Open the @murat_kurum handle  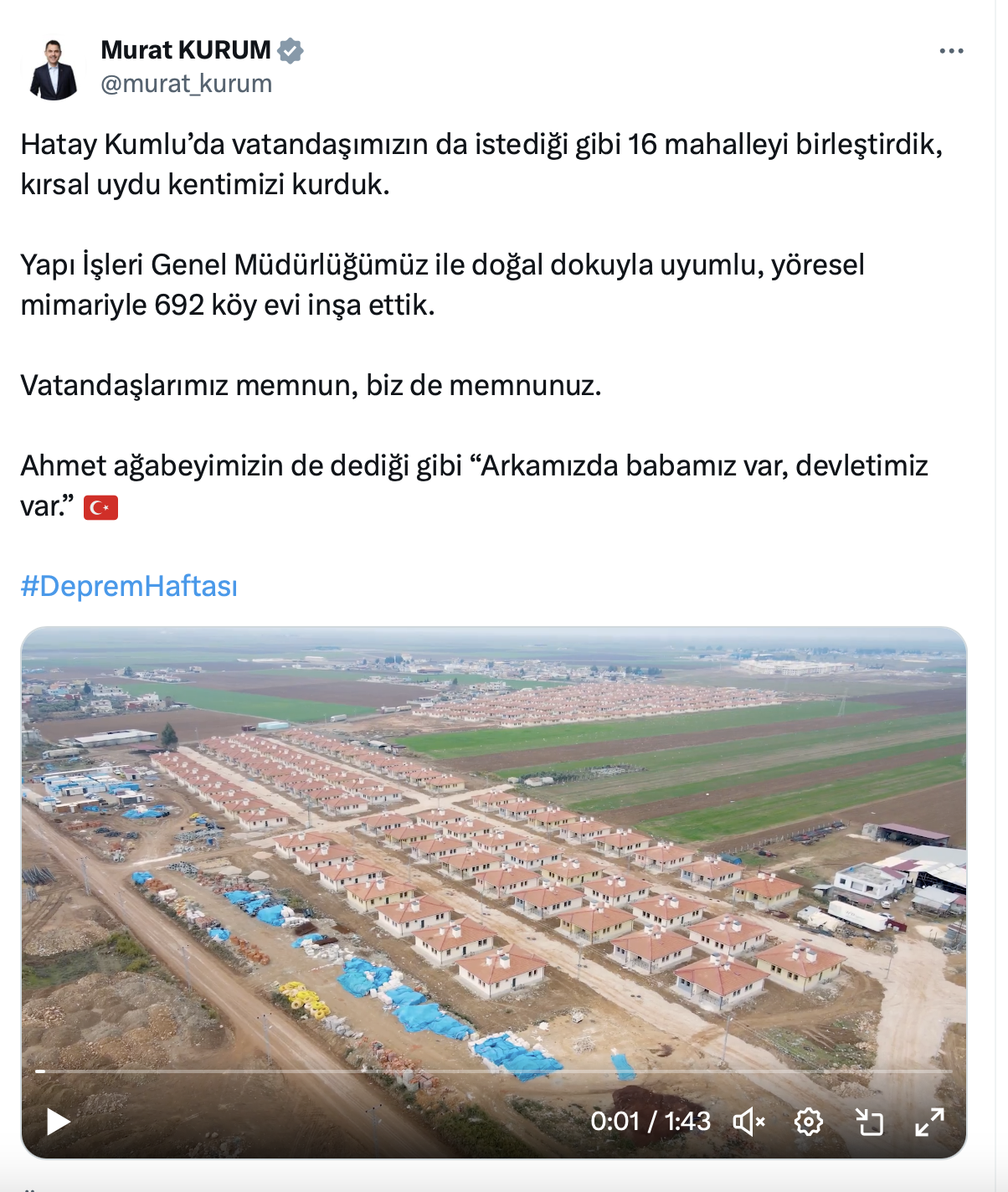pos(187,84)
